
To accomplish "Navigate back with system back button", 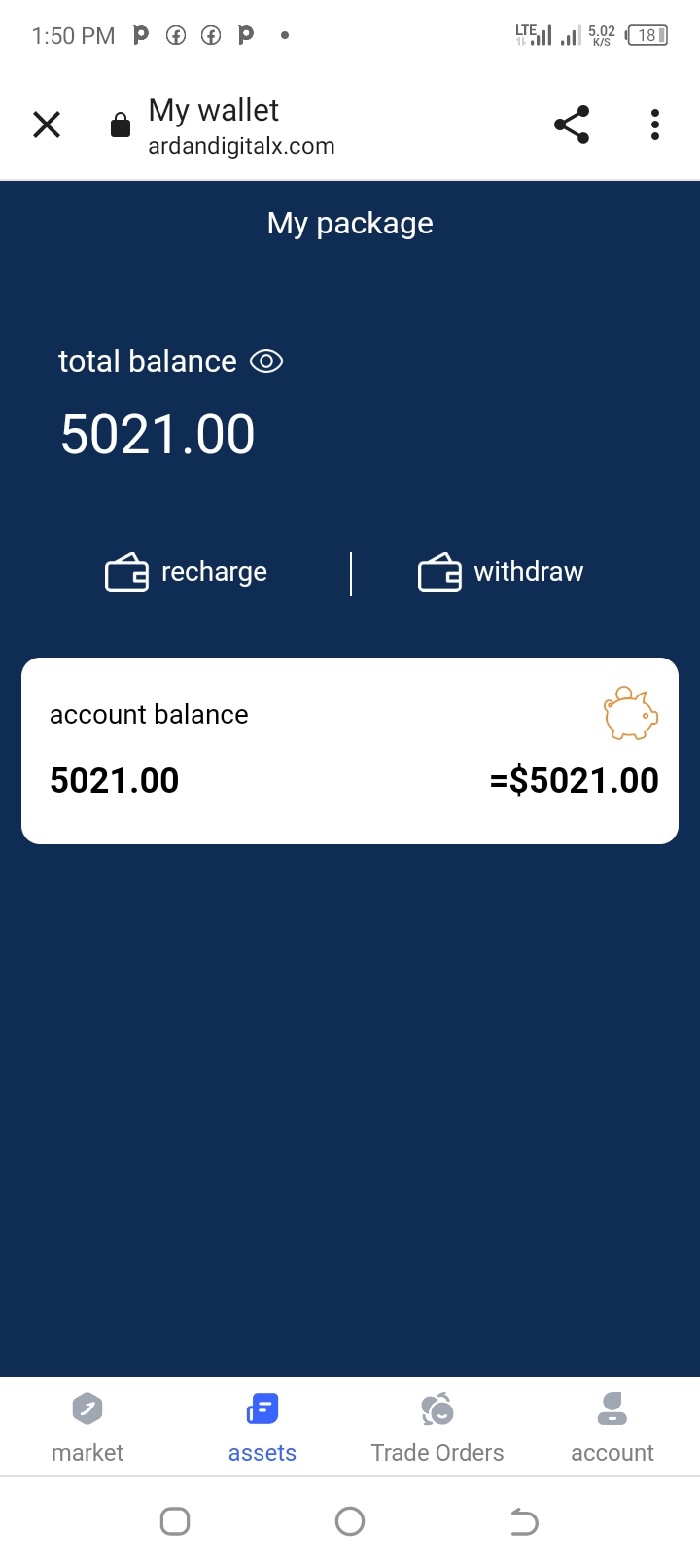I will point(524,1521).
